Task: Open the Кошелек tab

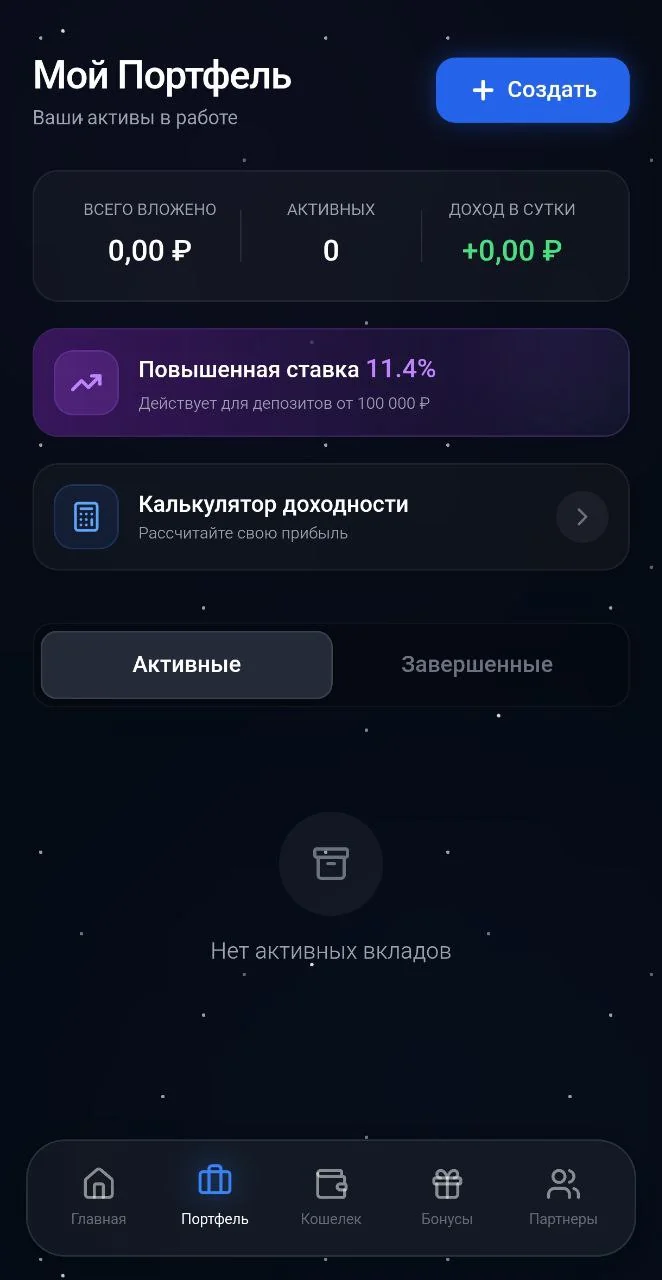Action: (331, 1197)
